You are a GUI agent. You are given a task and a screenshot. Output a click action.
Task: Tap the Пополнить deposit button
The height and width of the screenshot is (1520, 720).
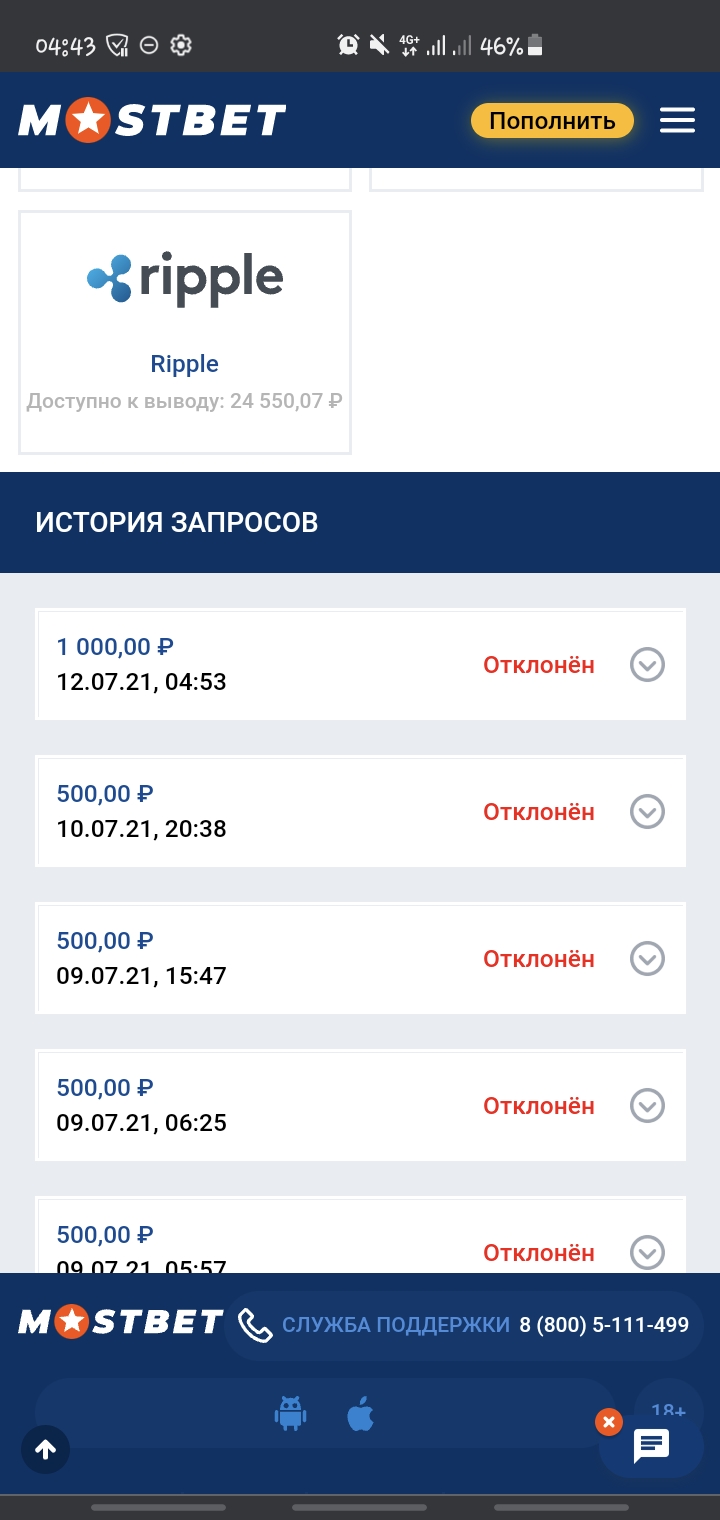pyautogui.click(x=552, y=121)
